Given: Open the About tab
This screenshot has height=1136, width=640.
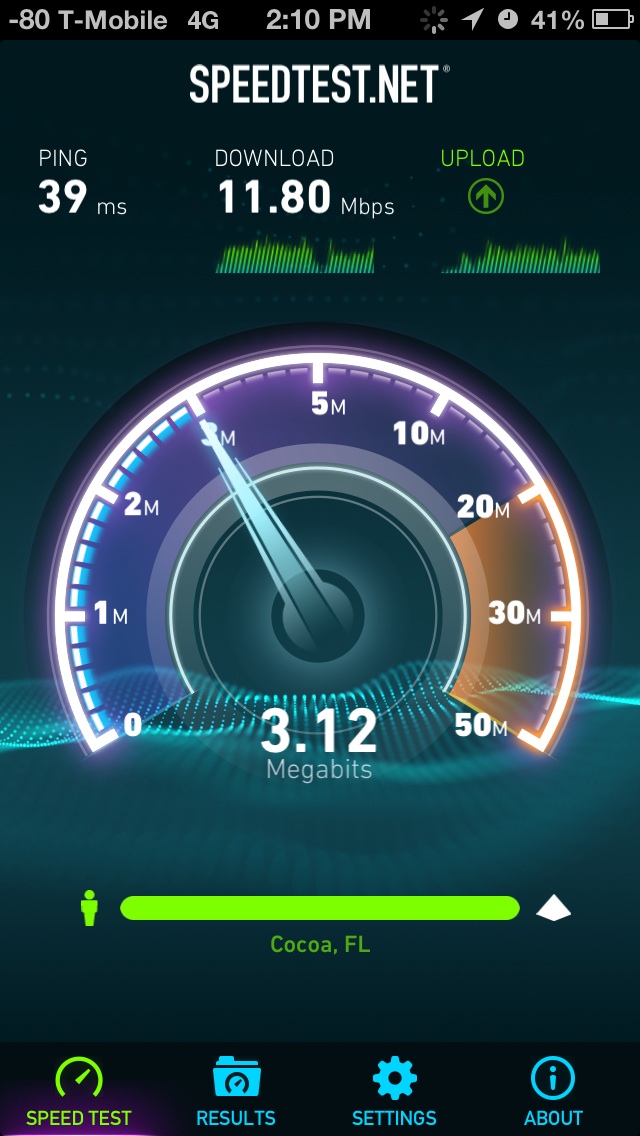Looking at the screenshot, I should pos(553,1091).
